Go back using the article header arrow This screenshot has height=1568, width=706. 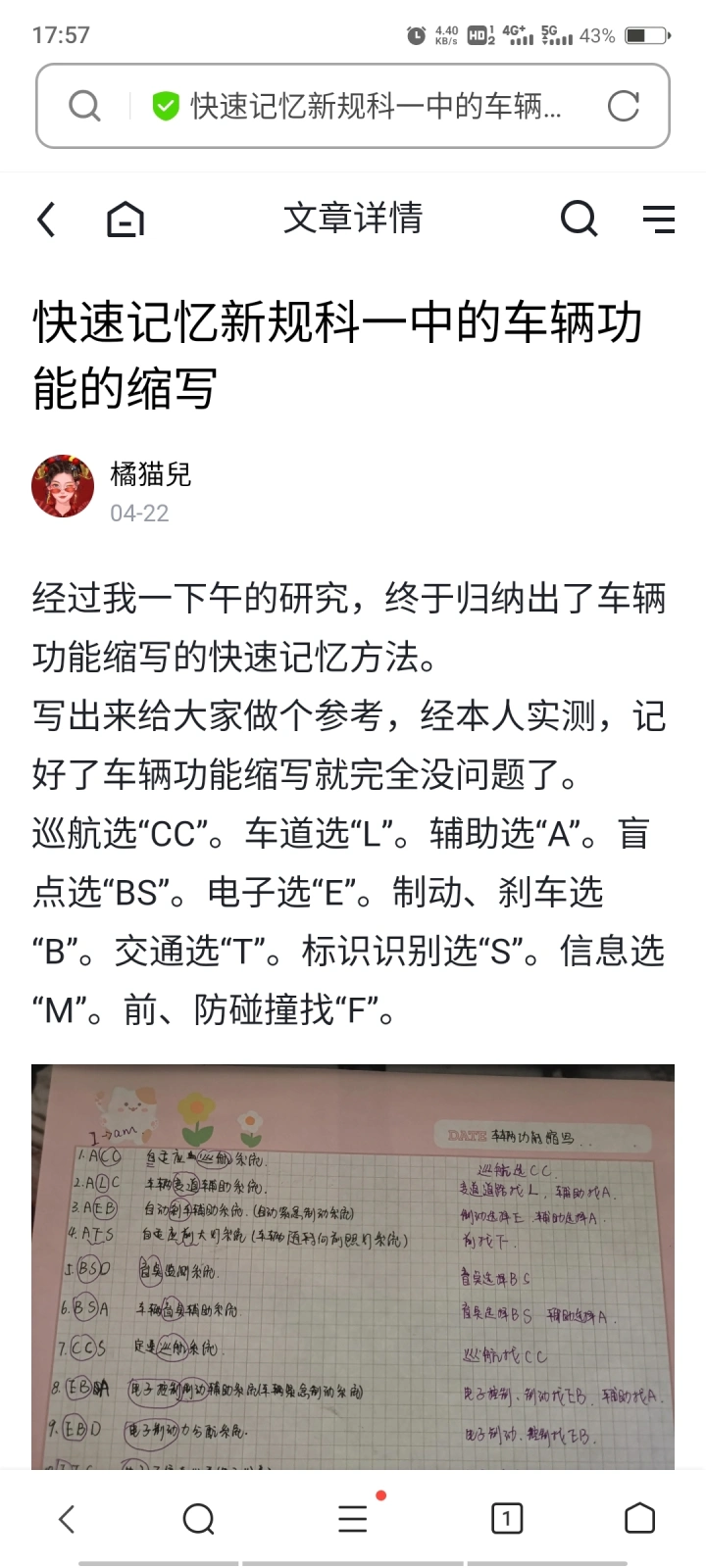46,220
